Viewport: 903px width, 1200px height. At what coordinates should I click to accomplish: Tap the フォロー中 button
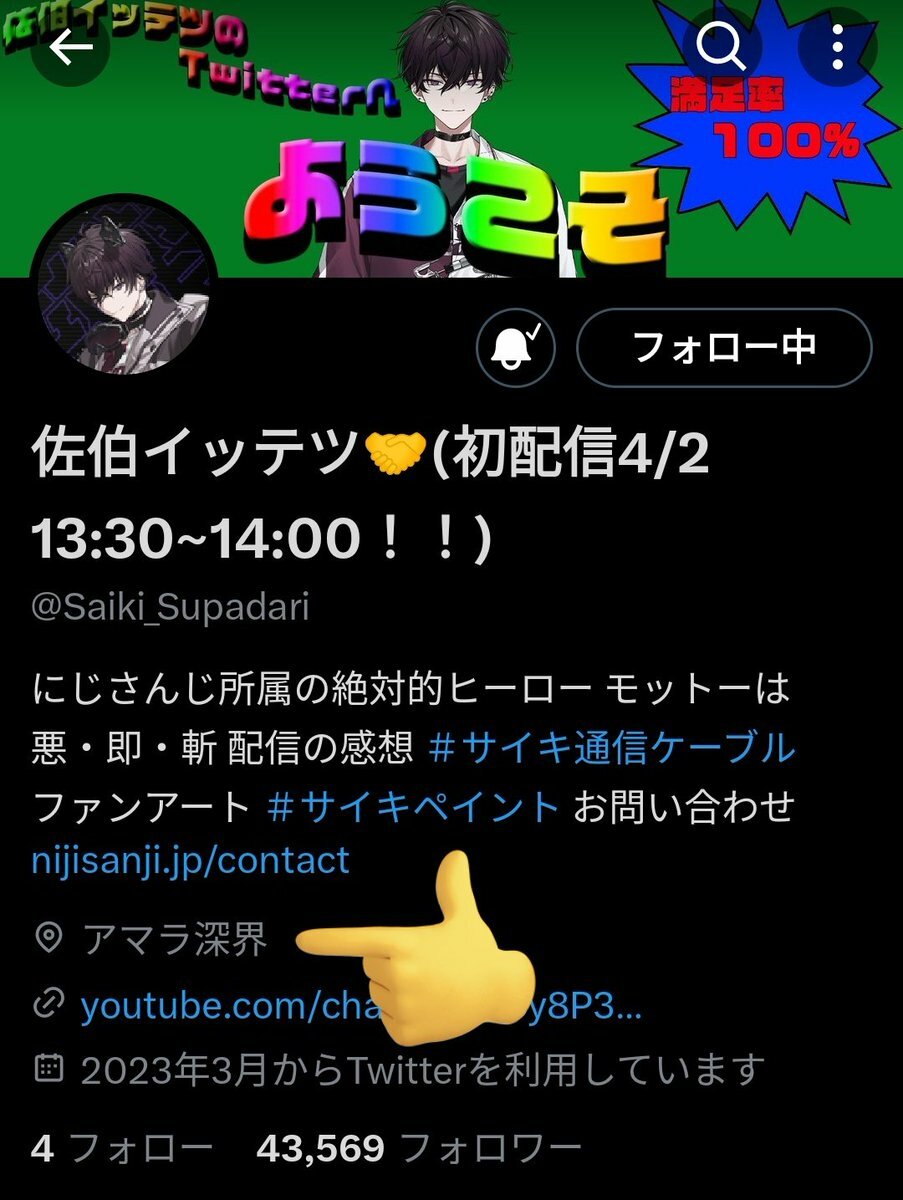point(724,348)
